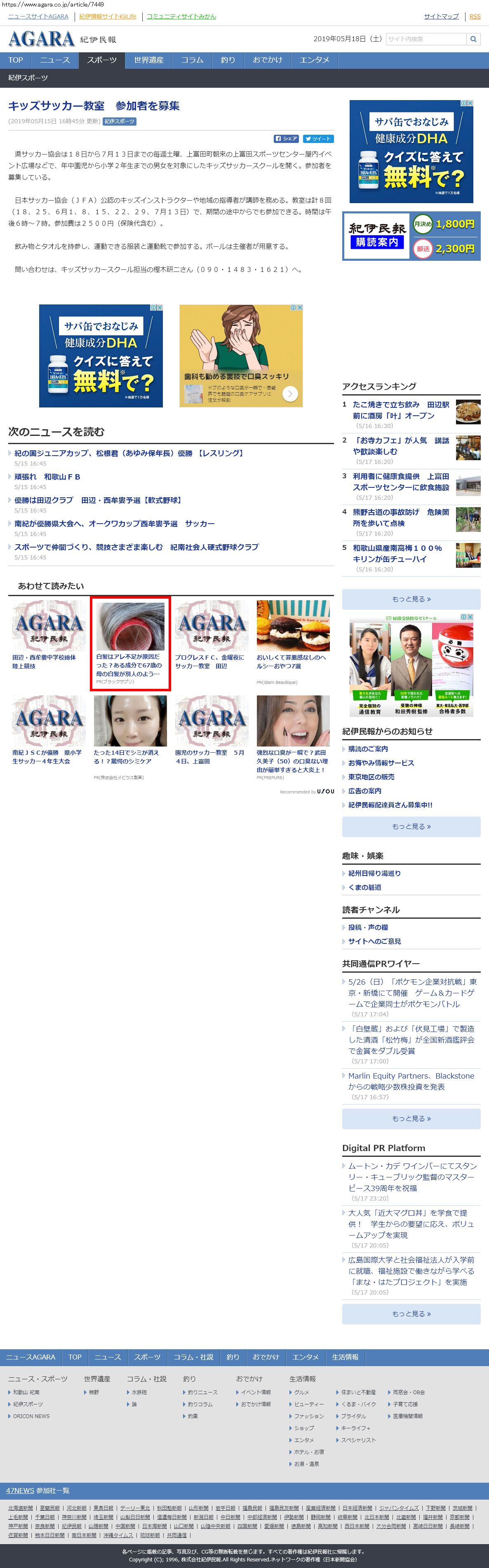489x1568 pixels.
Task: Open the 世界遺産 tab
Action: tap(148, 60)
